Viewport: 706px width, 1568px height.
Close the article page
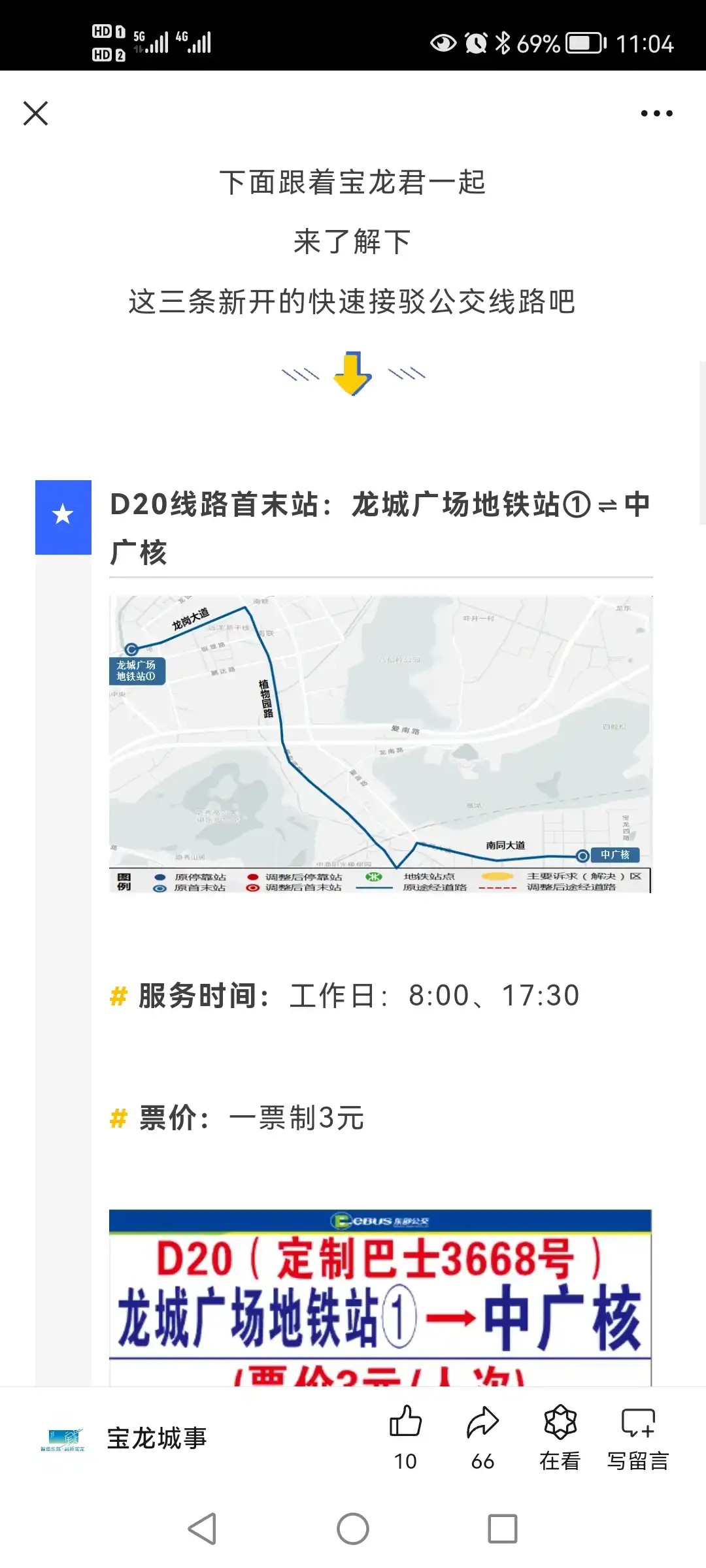coord(35,113)
